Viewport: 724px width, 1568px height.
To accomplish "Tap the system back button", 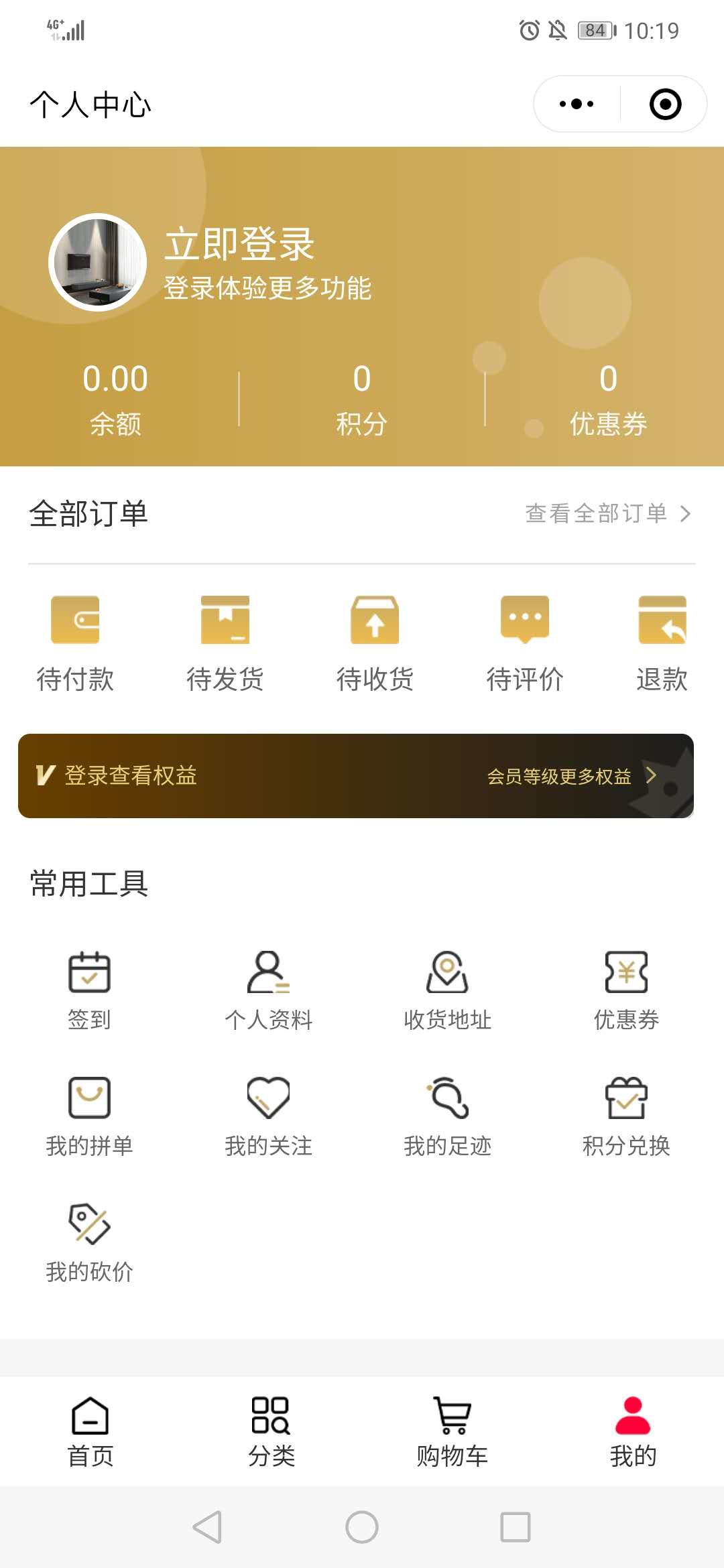I will click(207, 1527).
